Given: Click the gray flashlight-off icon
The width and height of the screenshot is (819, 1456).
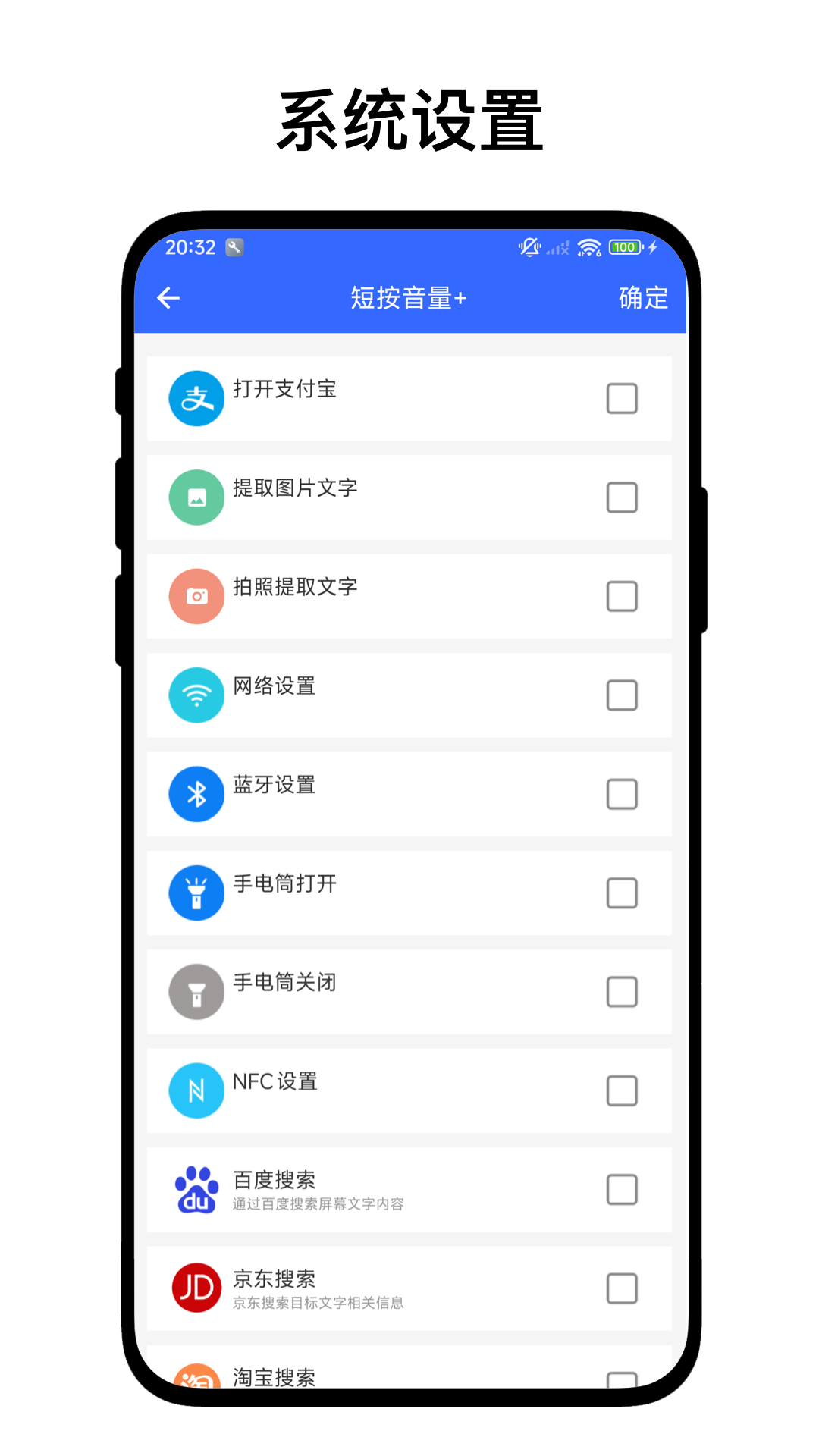Looking at the screenshot, I should (x=196, y=992).
